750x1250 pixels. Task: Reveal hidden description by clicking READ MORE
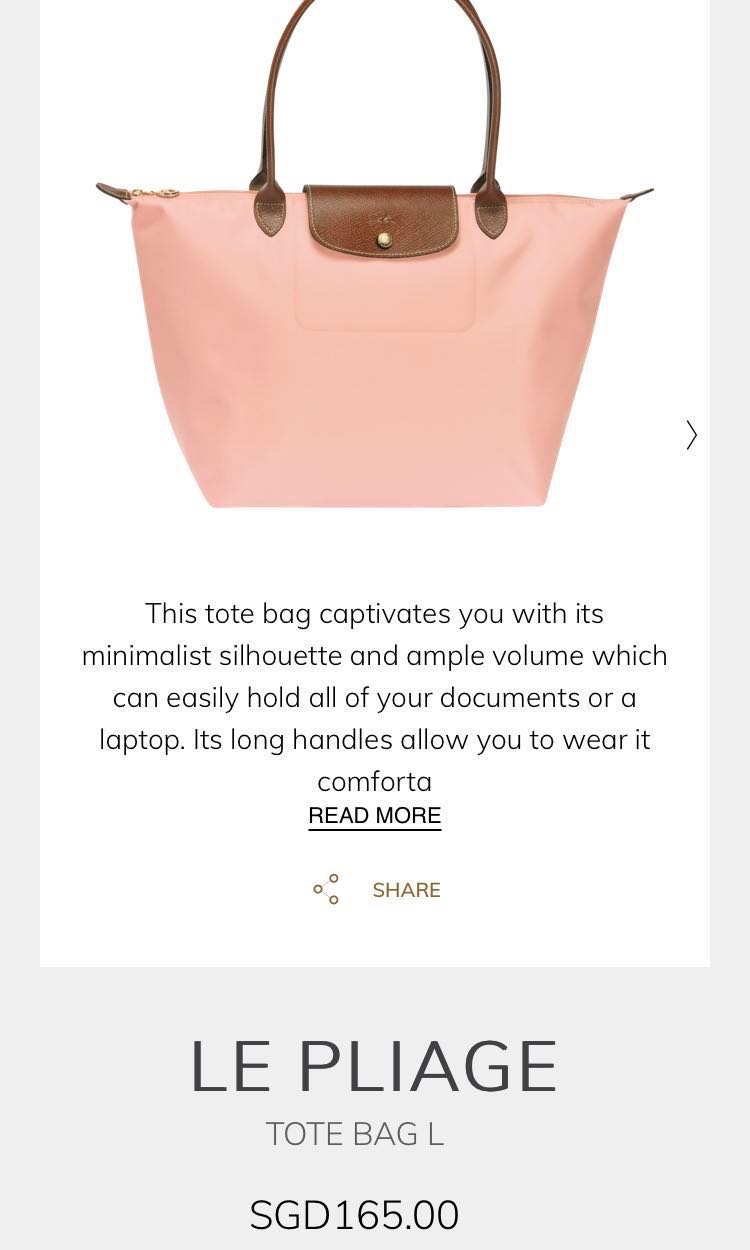[x=374, y=815]
